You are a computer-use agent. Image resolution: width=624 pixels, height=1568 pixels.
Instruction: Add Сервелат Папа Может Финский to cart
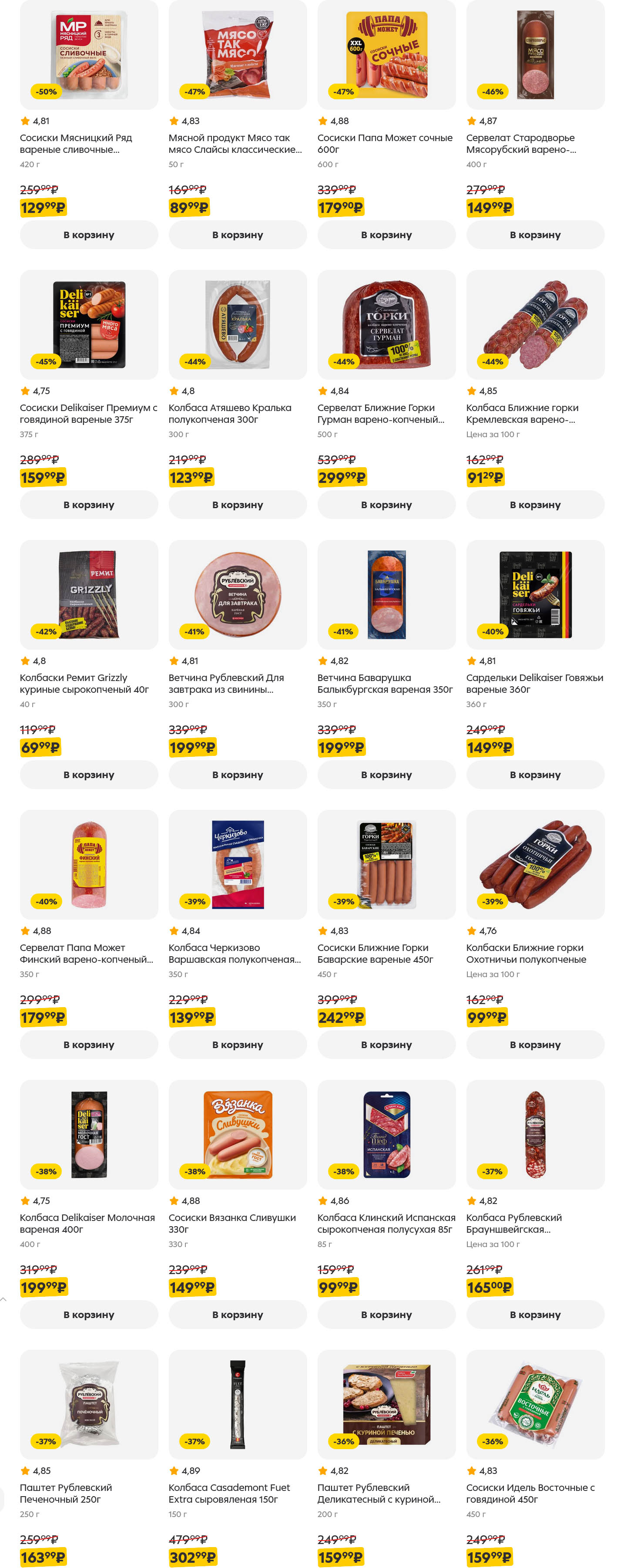click(x=89, y=1045)
